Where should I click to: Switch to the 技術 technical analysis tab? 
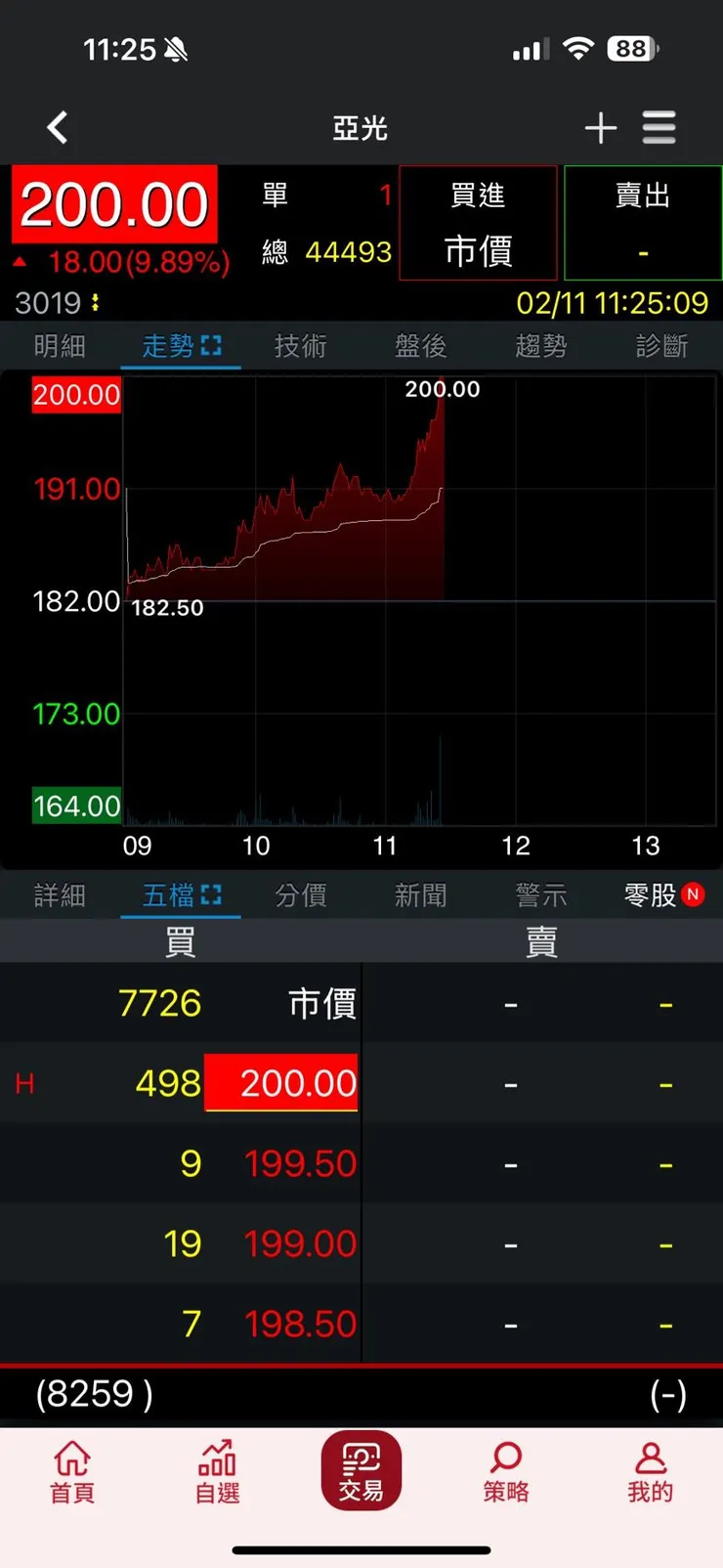[x=300, y=345]
